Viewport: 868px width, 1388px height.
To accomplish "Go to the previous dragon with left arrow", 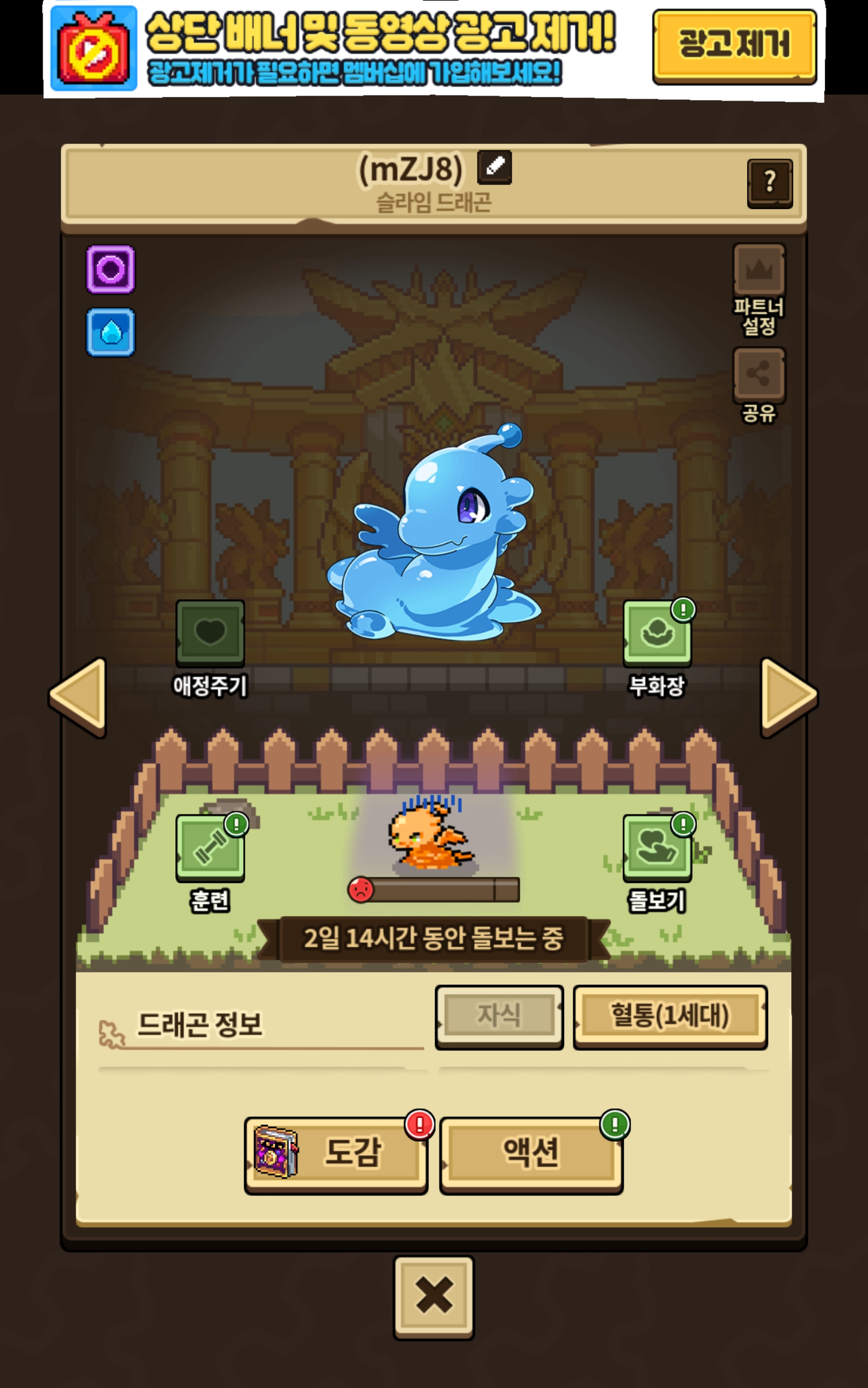I will 78,697.
